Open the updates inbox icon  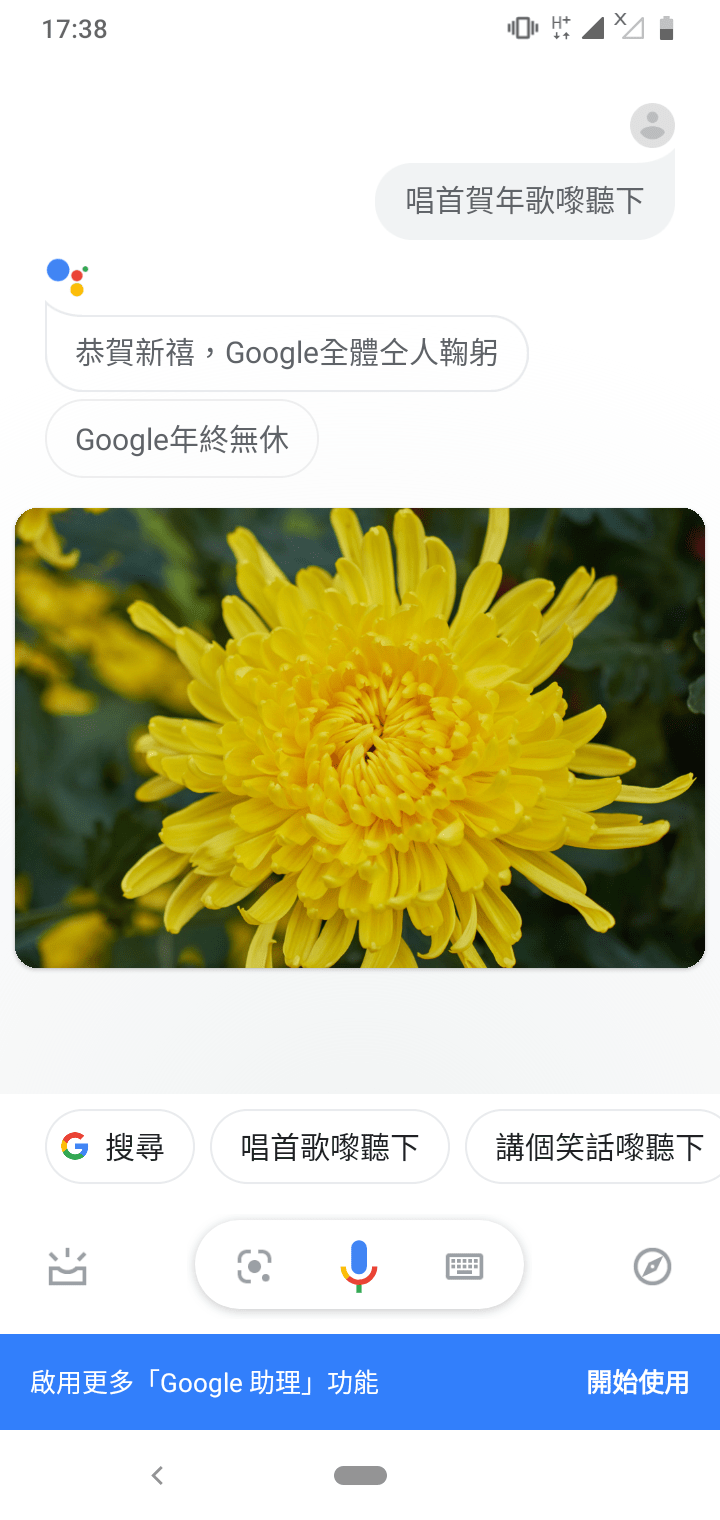pyautogui.click(x=67, y=1267)
